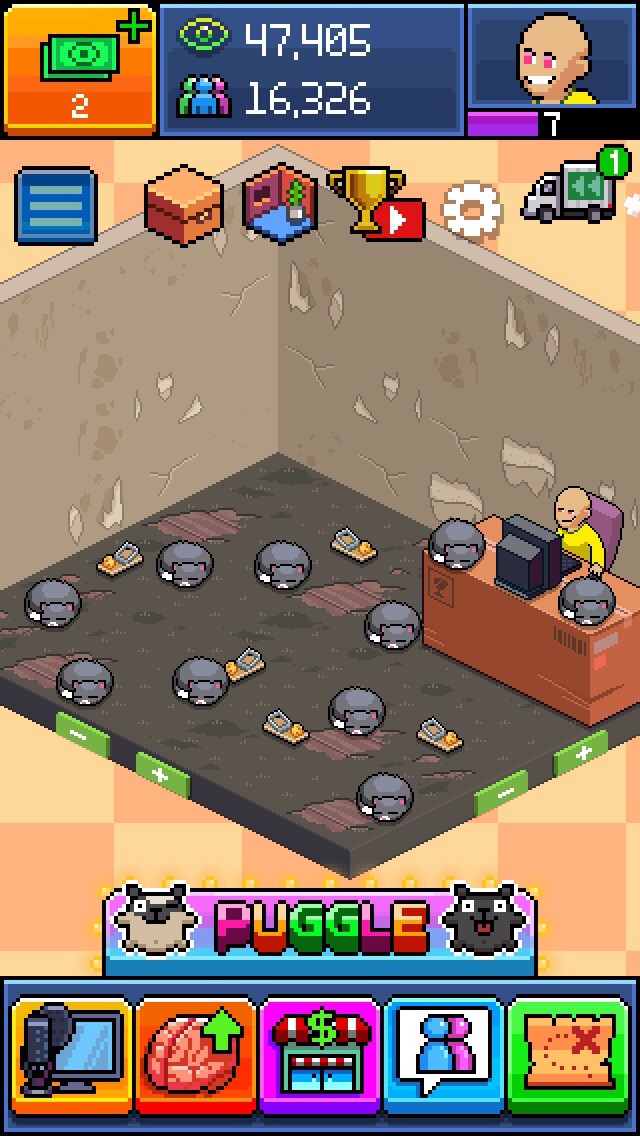This screenshot has width=640, height=1136.
Task: Open the camera and monitor recording tab
Action: pos(70,1054)
